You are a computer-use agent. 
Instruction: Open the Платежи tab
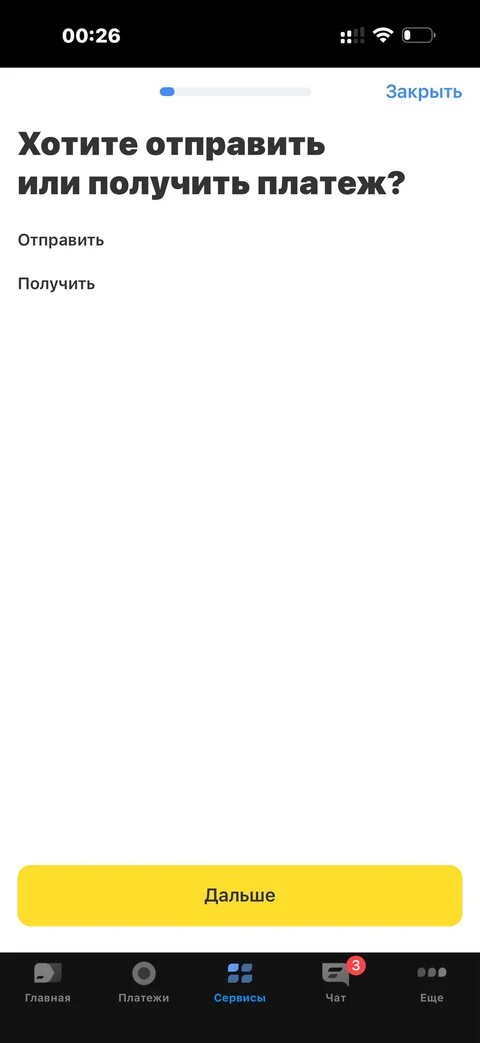pos(144,982)
